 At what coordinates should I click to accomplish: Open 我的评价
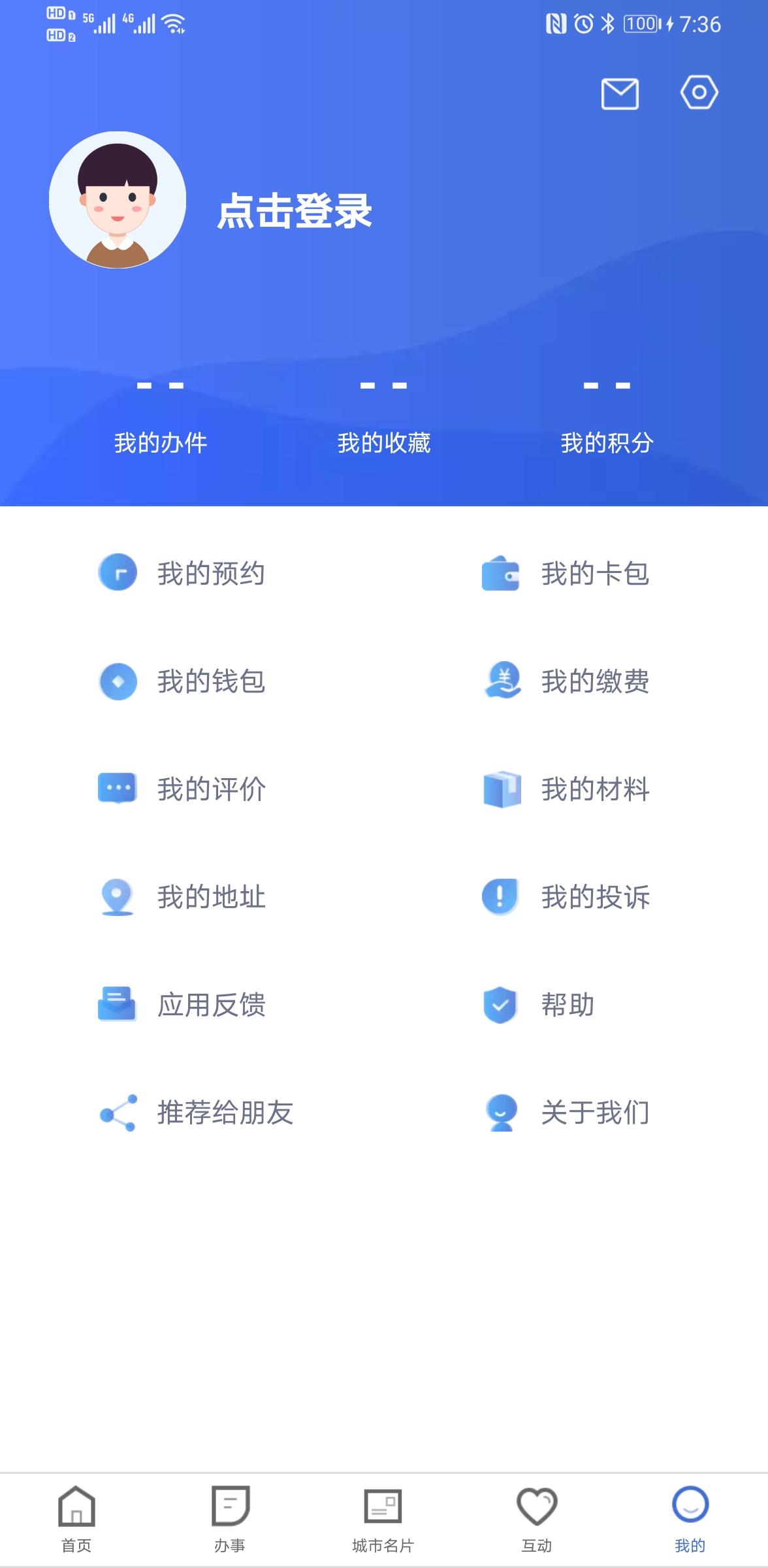(x=183, y=789)
